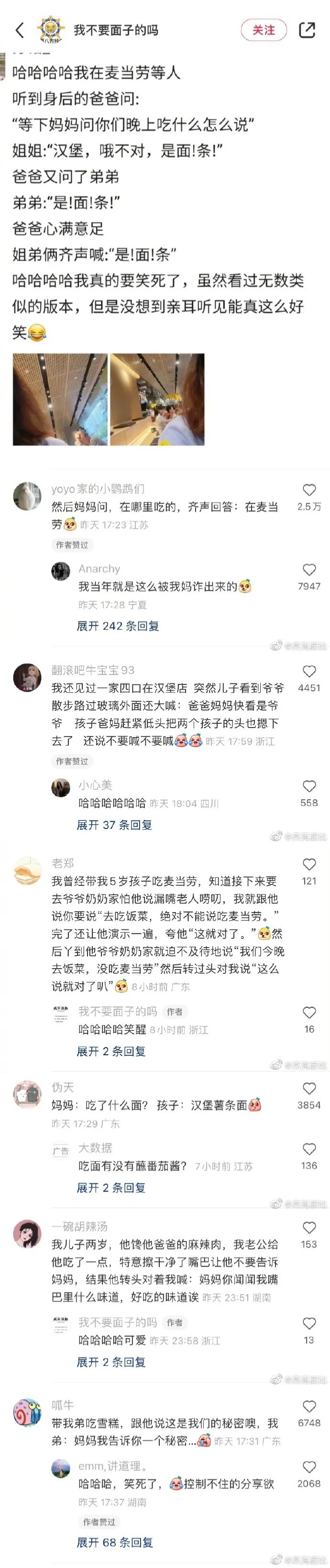Expand the 37 replies under 小心美

point(114,825)
